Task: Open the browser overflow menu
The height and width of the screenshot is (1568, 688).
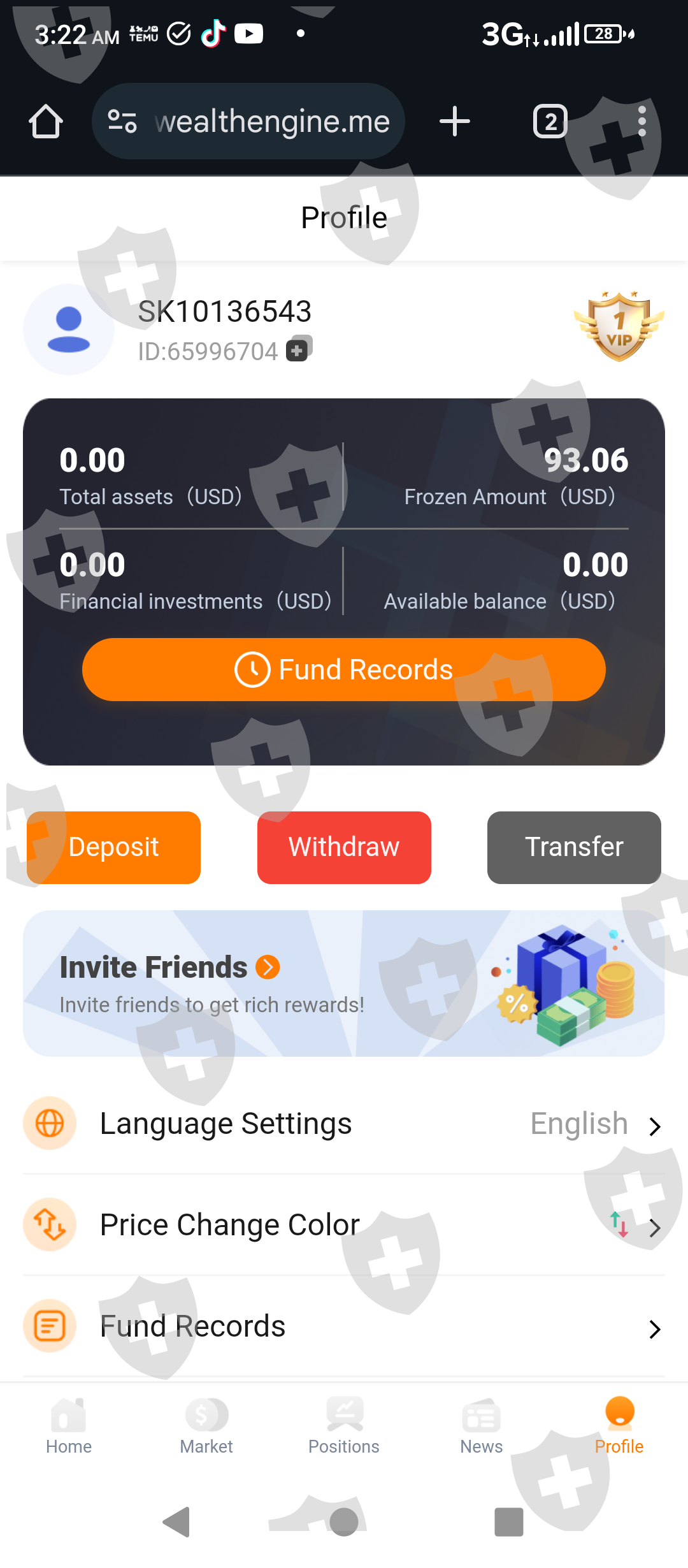Action: [x=641, y=121]
